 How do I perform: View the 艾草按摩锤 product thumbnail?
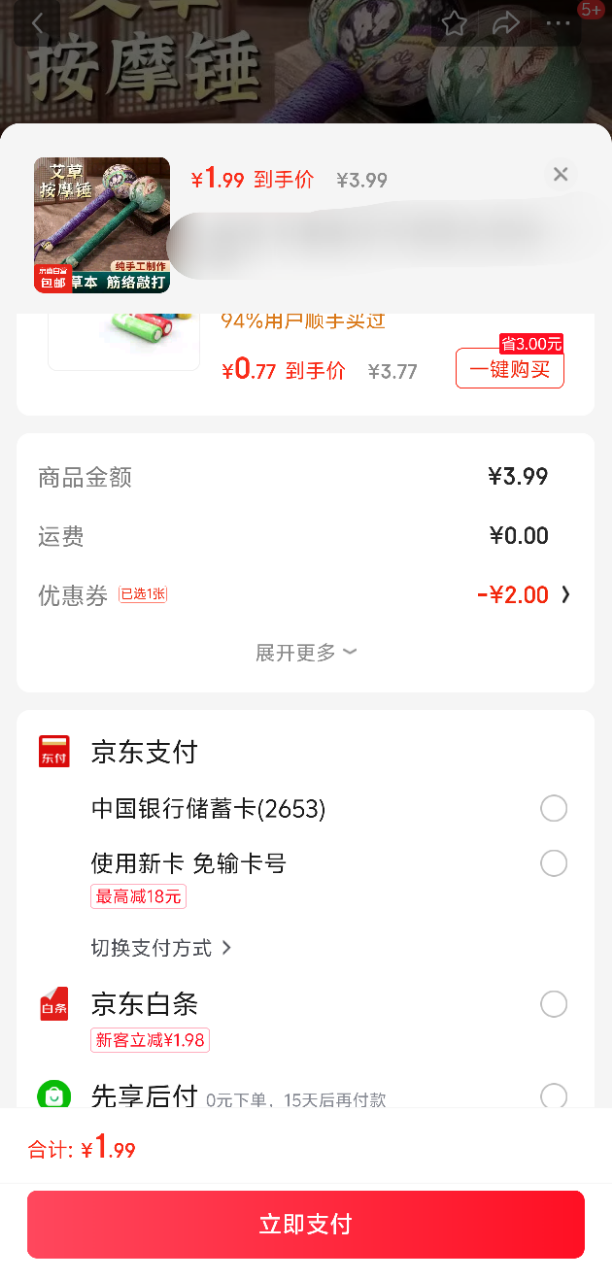tap(102, 225)
